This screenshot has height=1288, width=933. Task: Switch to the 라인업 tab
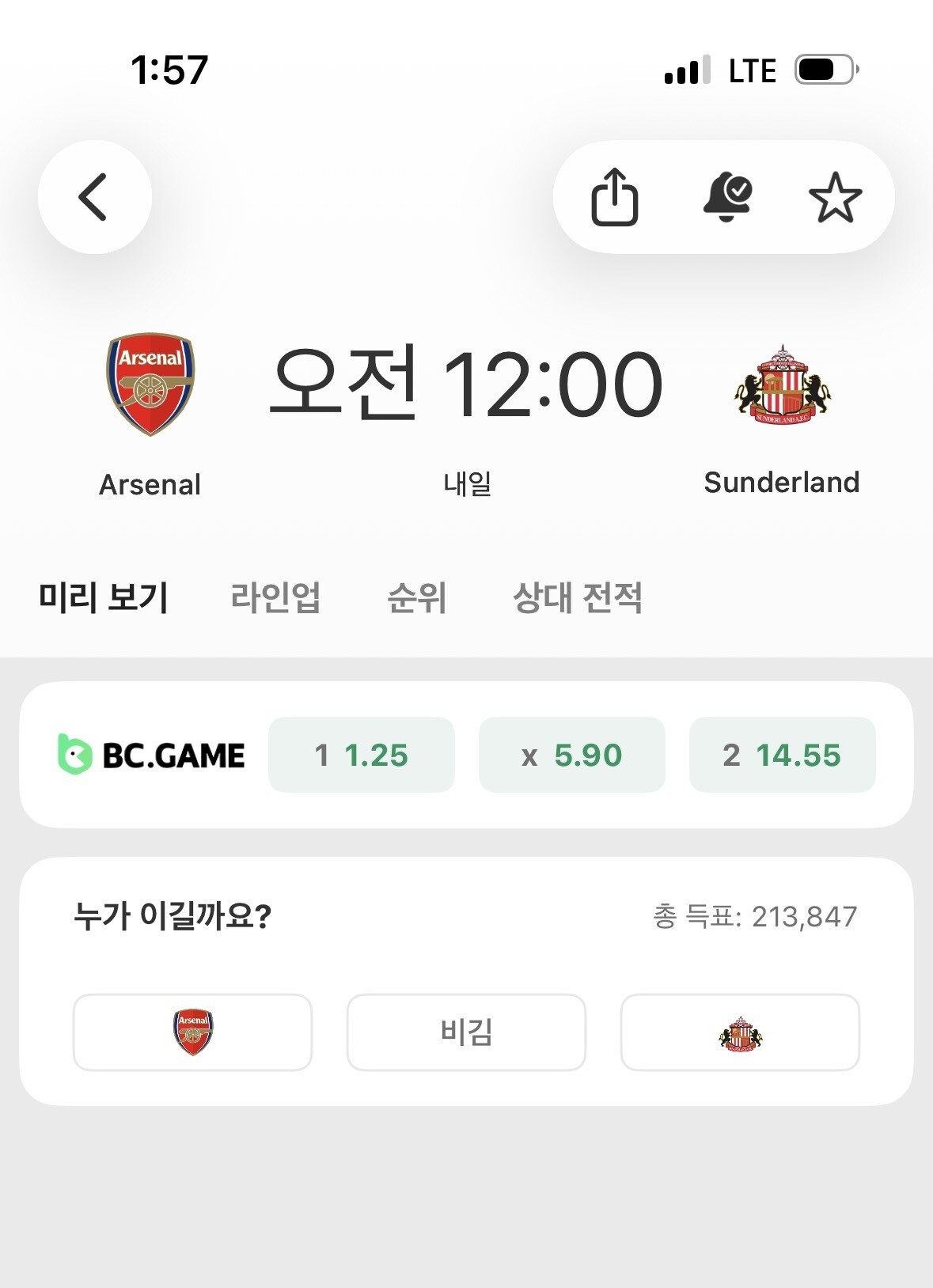[x=275, y=597]
